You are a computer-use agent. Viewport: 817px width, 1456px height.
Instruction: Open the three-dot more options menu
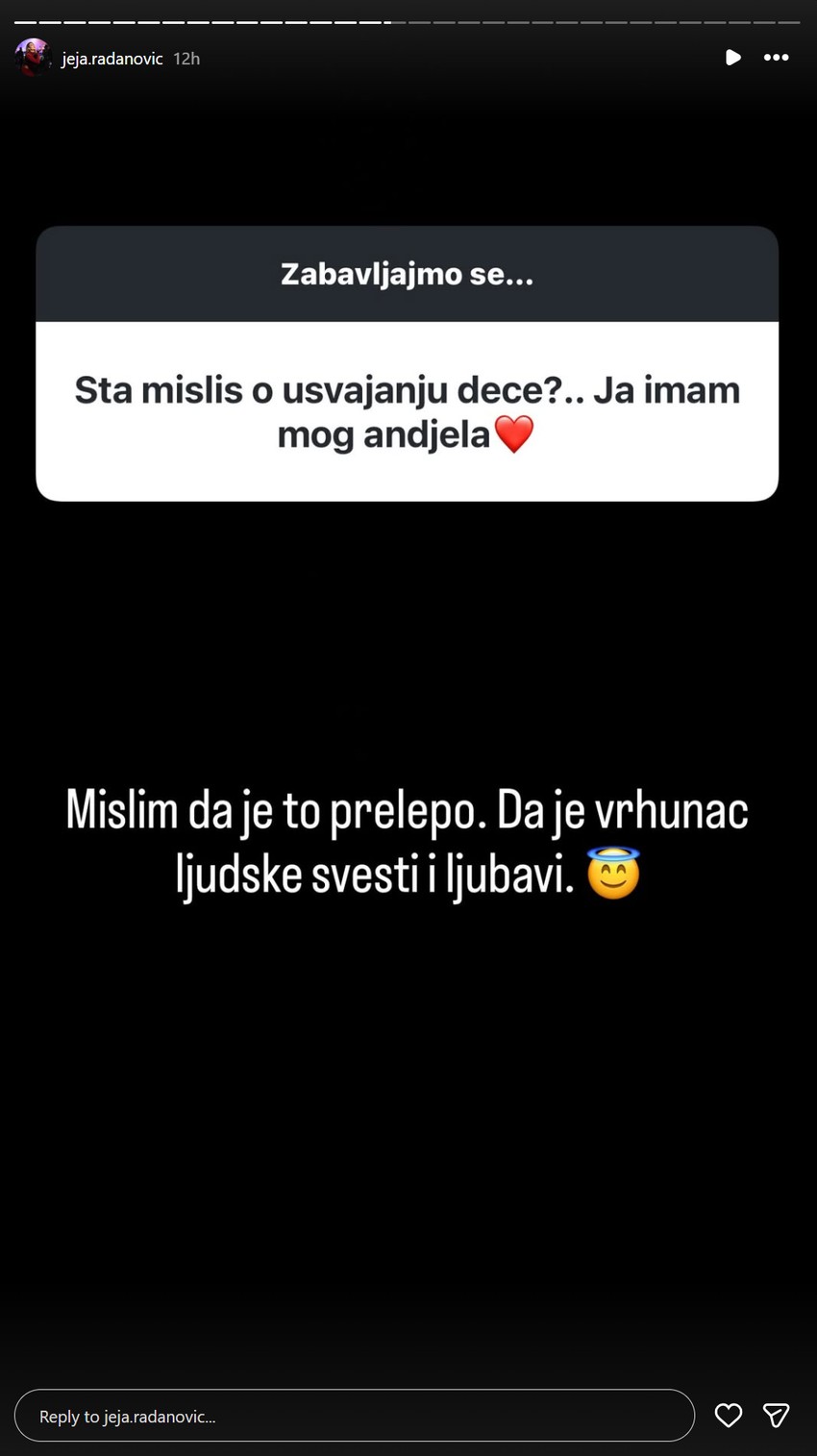pyautogui.click(x=777, y=58)
